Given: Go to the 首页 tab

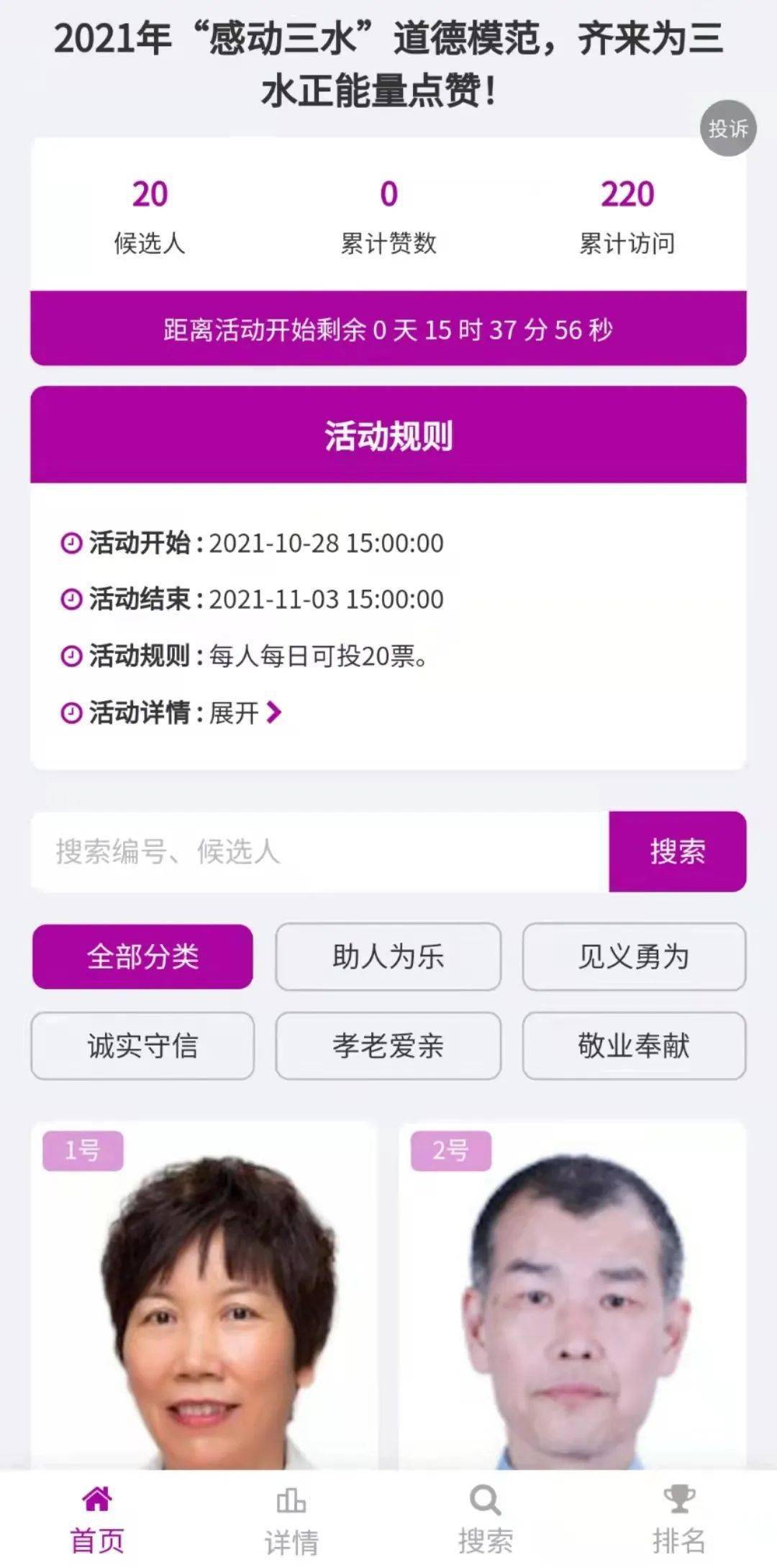Looking at the screenshot, I should point(97,1518).
